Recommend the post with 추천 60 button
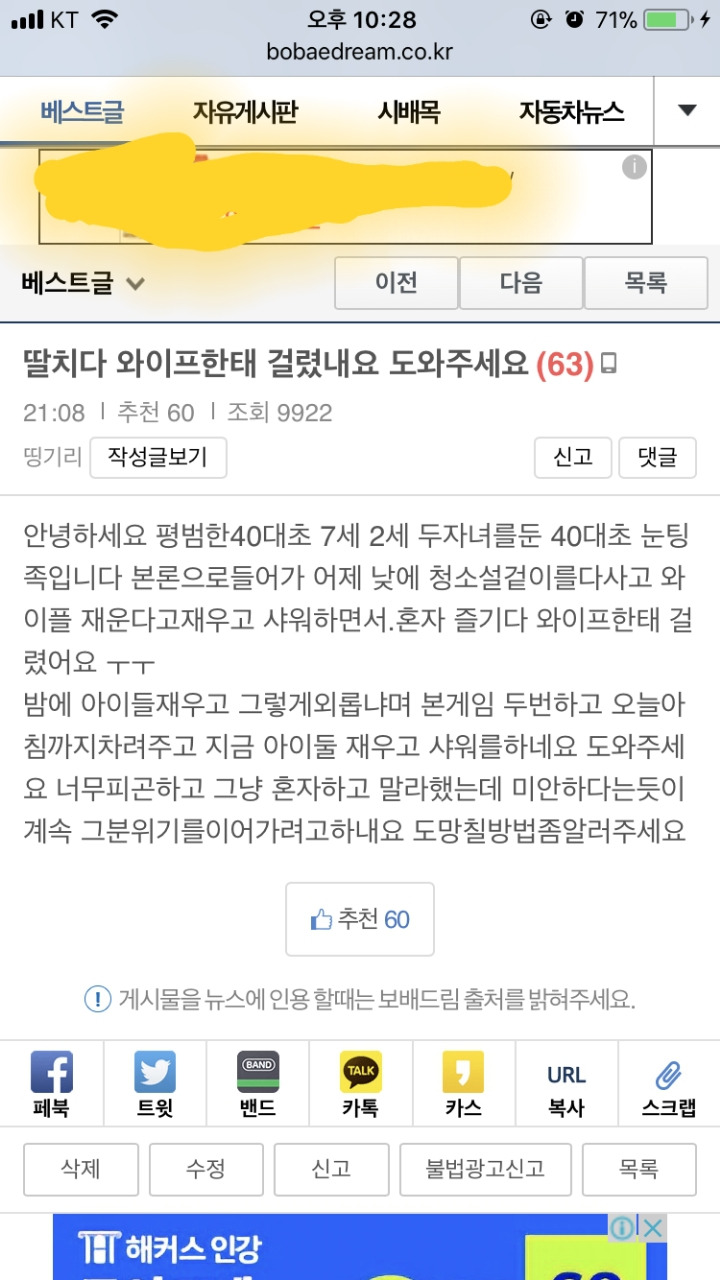This screenshot has width=720, height=1280. point(360,919)
